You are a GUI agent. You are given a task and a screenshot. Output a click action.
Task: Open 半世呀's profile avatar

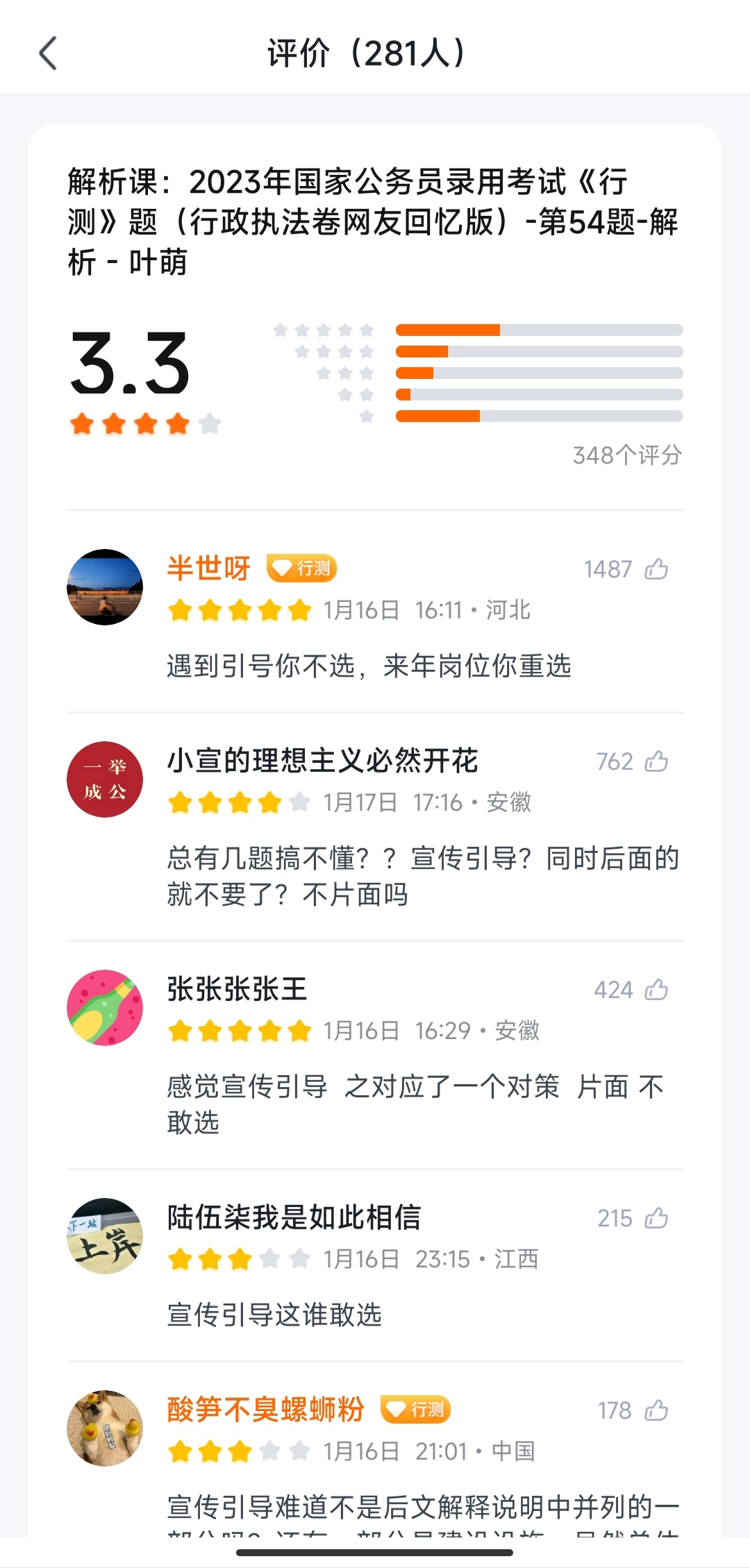(x=105, y=587)
